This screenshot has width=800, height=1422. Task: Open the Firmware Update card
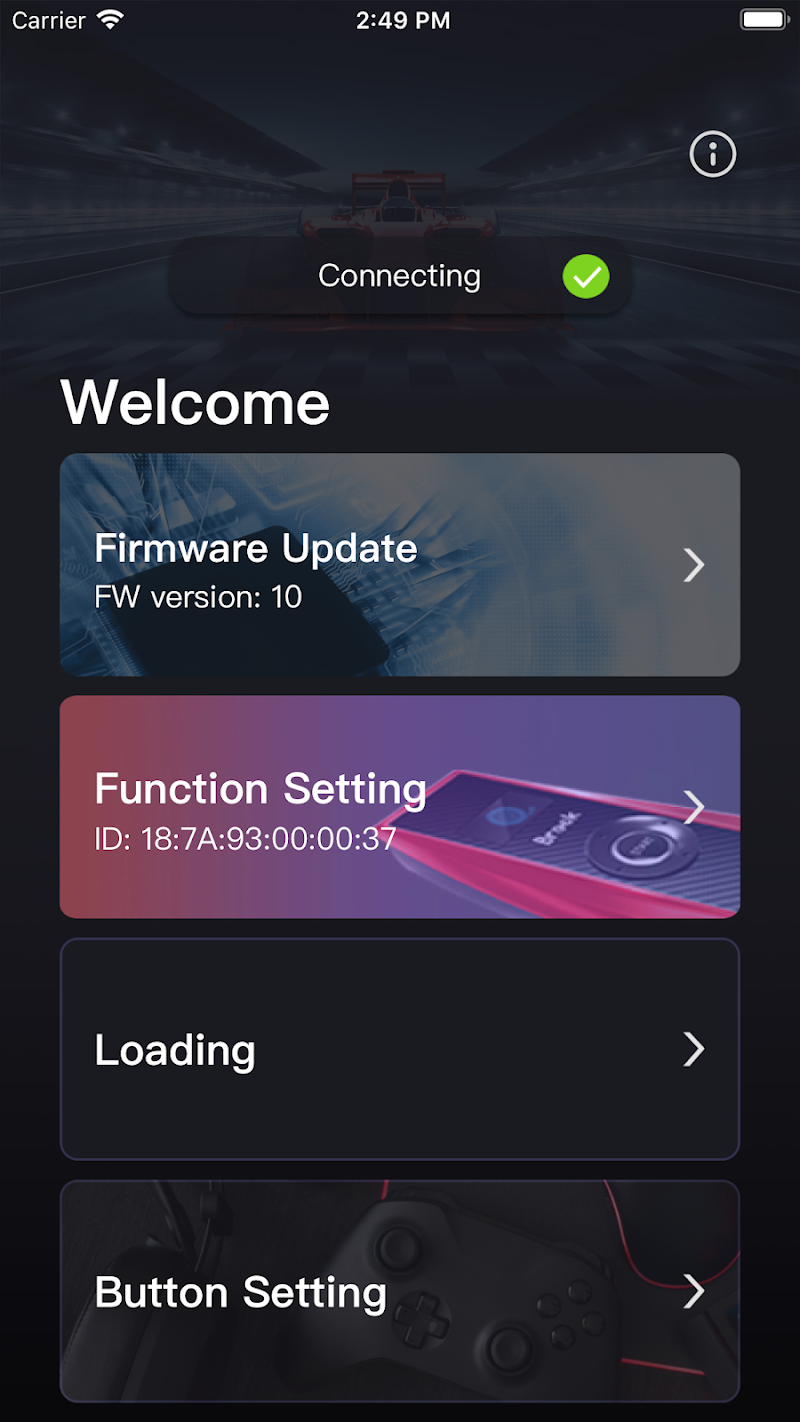point(400,565)
